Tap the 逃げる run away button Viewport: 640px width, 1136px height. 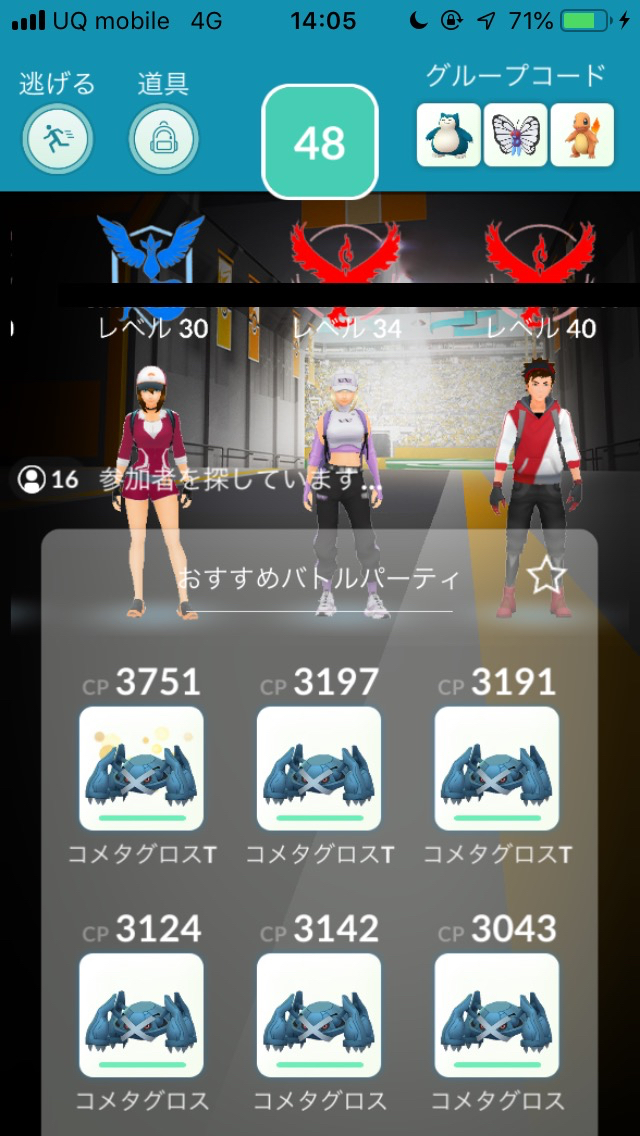click(x=58, y=138)
